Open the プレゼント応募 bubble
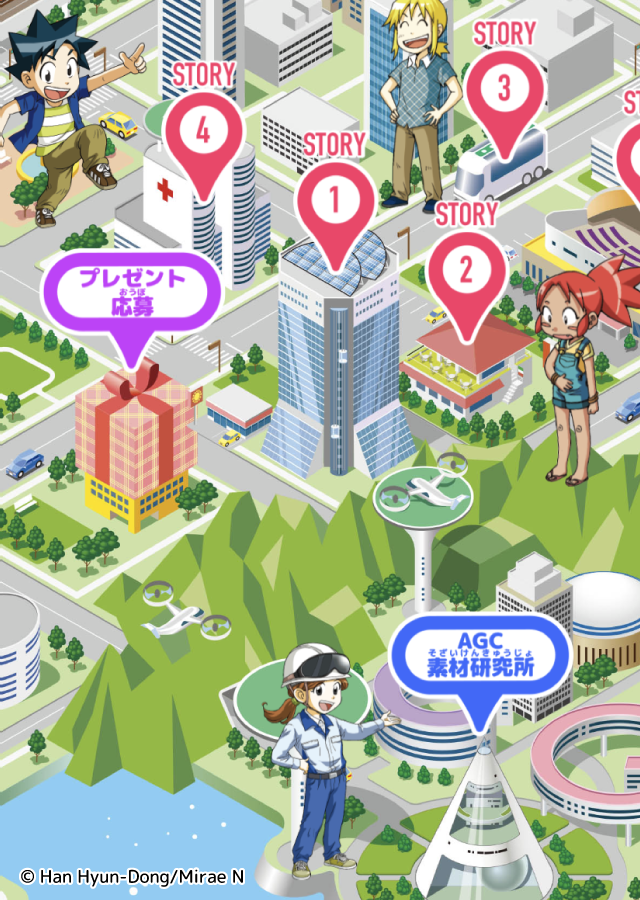Image resolution: width=640 pixels, height=900 pixels. point(131,290)
